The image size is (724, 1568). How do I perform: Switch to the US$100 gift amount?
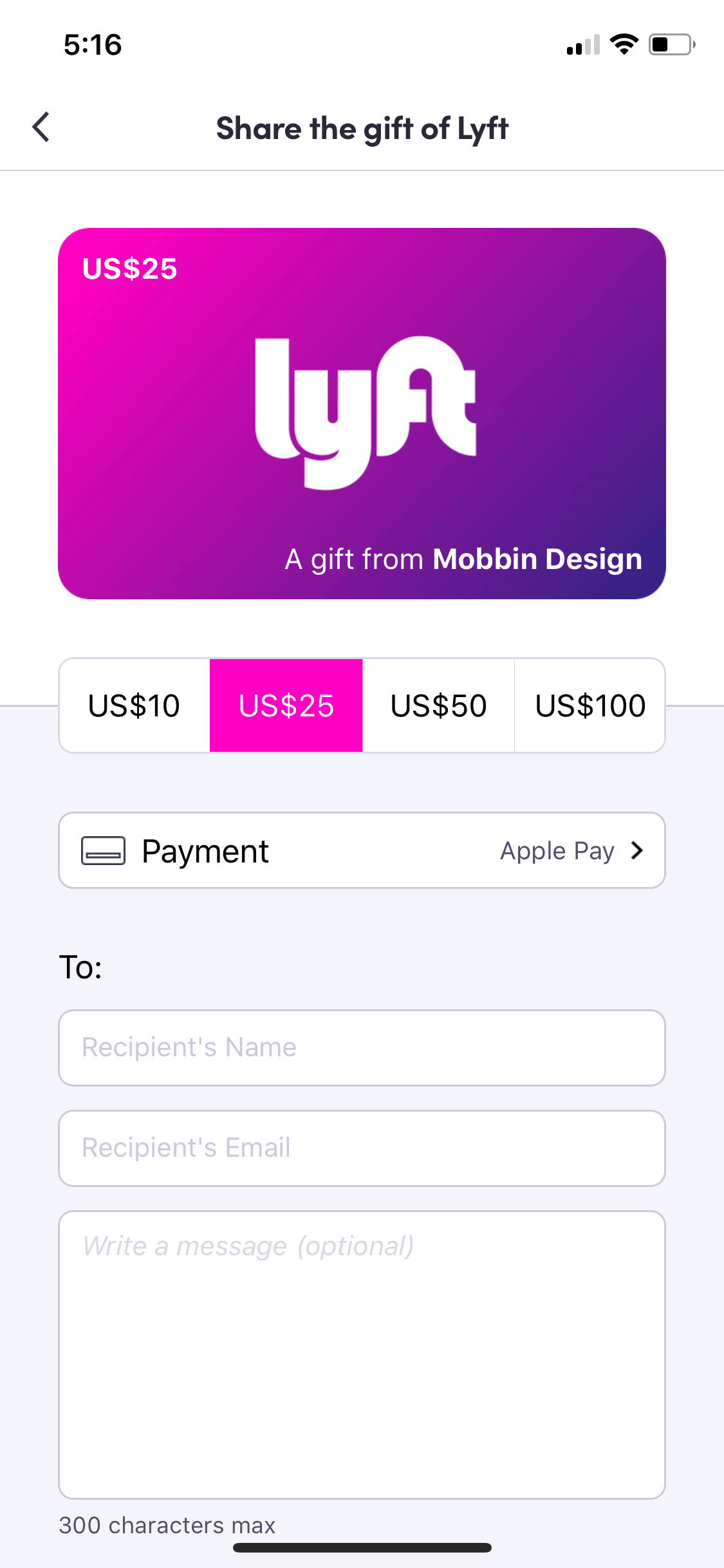pos(589,705)
